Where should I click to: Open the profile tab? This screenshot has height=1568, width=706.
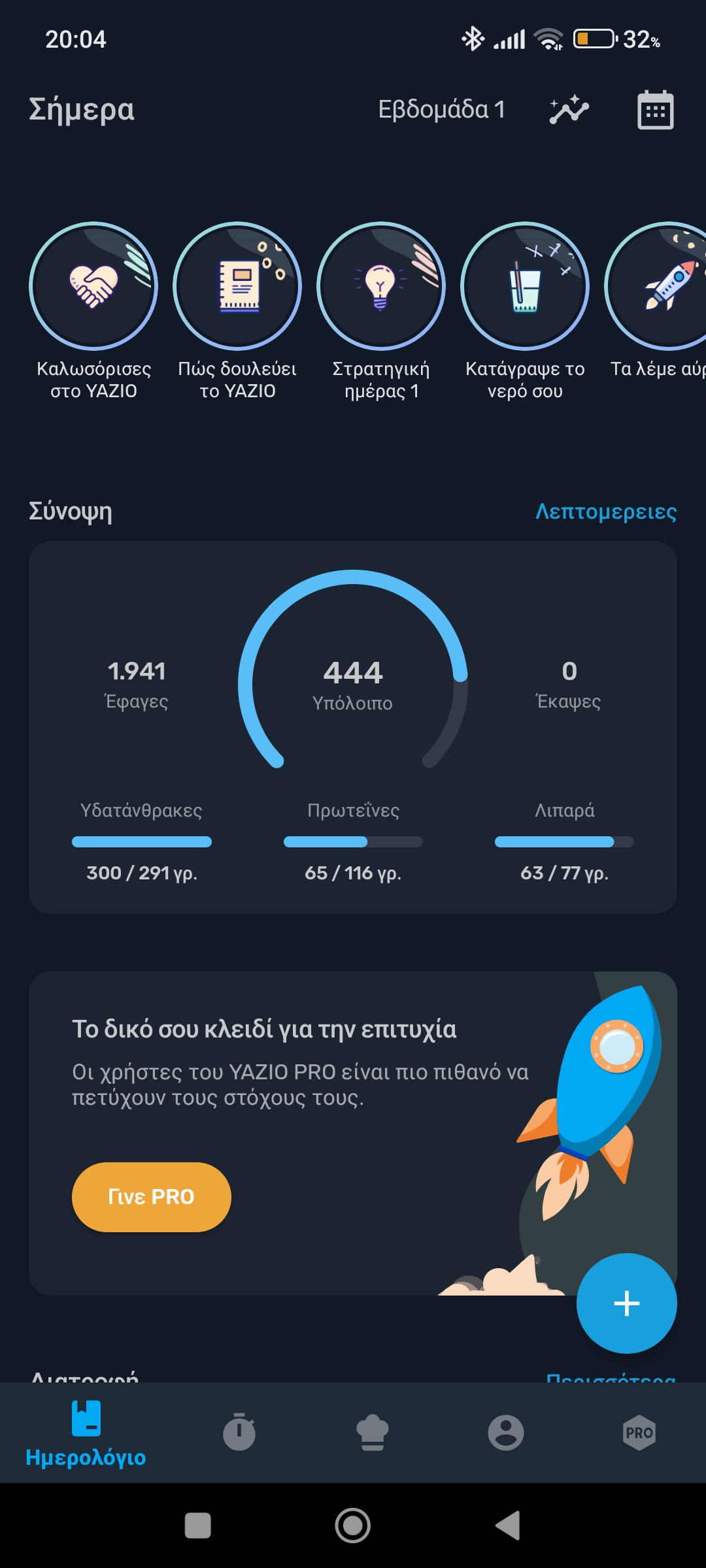click(506, 1432)
